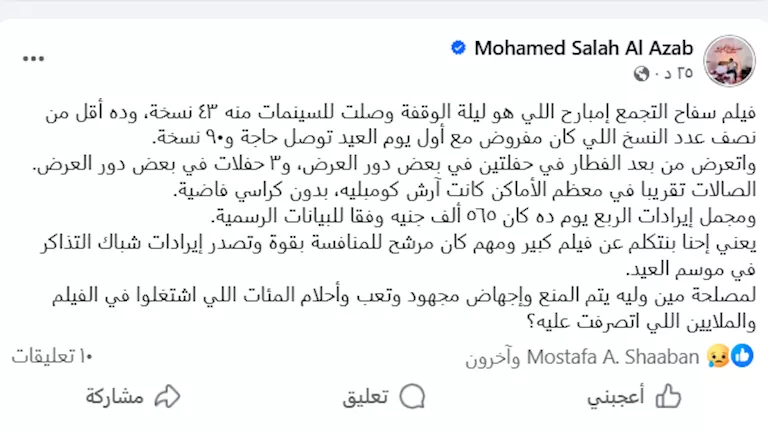Open the ١٠ تعليقات comments count
Image resolution: width=768 pixels, height=432 pixels.
click(x=52, y=356)
